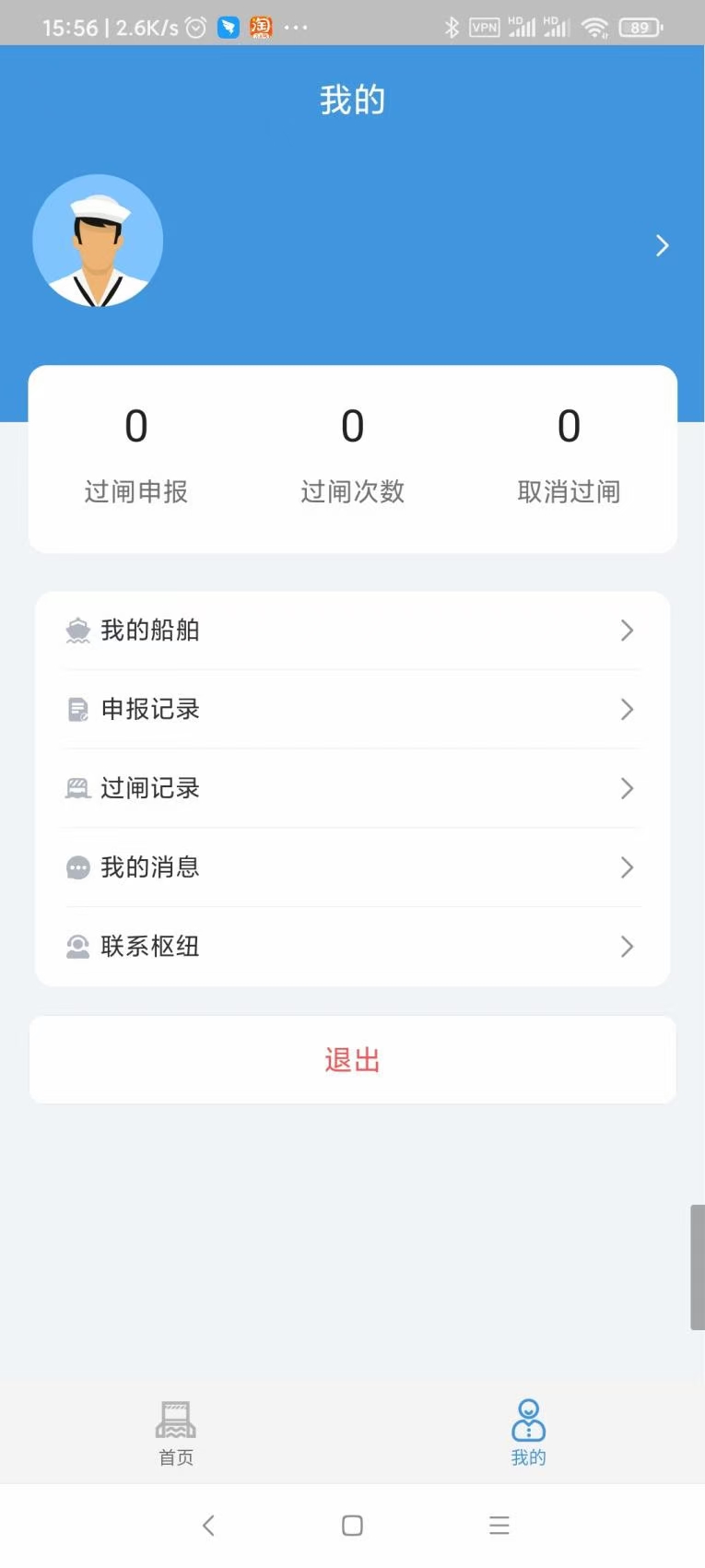Image resolution: width=705 pixels, height=1568 pixels.
Task: Tap the Android recent apps square button
Action: coord(352,1525)
